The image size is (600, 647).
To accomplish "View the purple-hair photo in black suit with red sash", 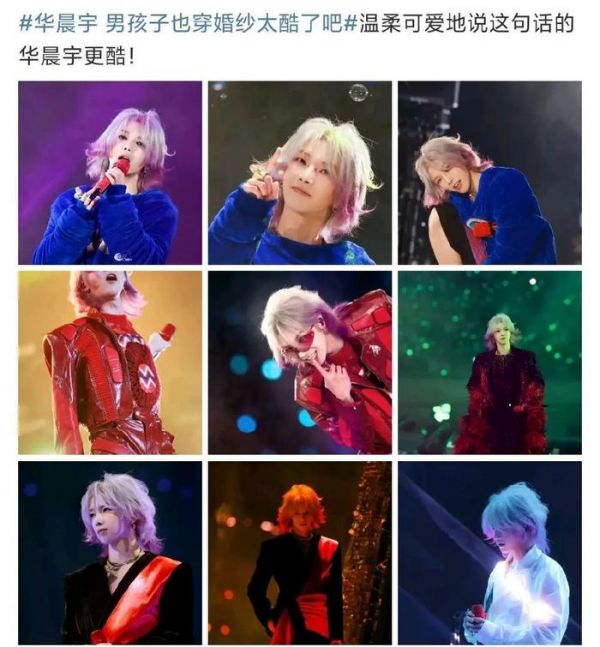I will click(109, 551).
